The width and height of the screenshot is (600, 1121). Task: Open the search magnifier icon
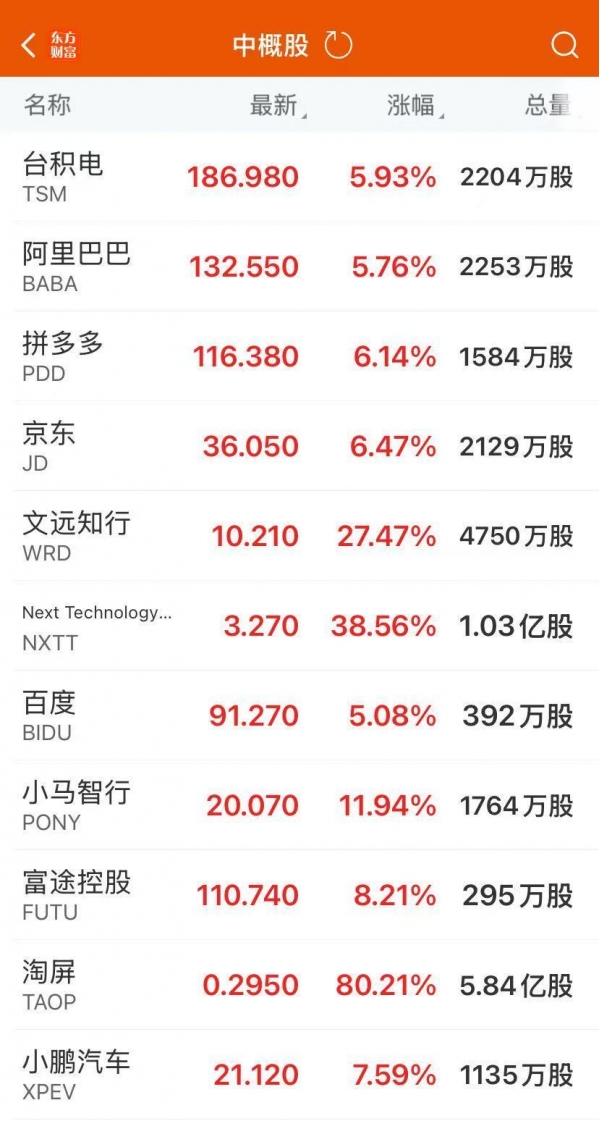(x=565, y=45)
